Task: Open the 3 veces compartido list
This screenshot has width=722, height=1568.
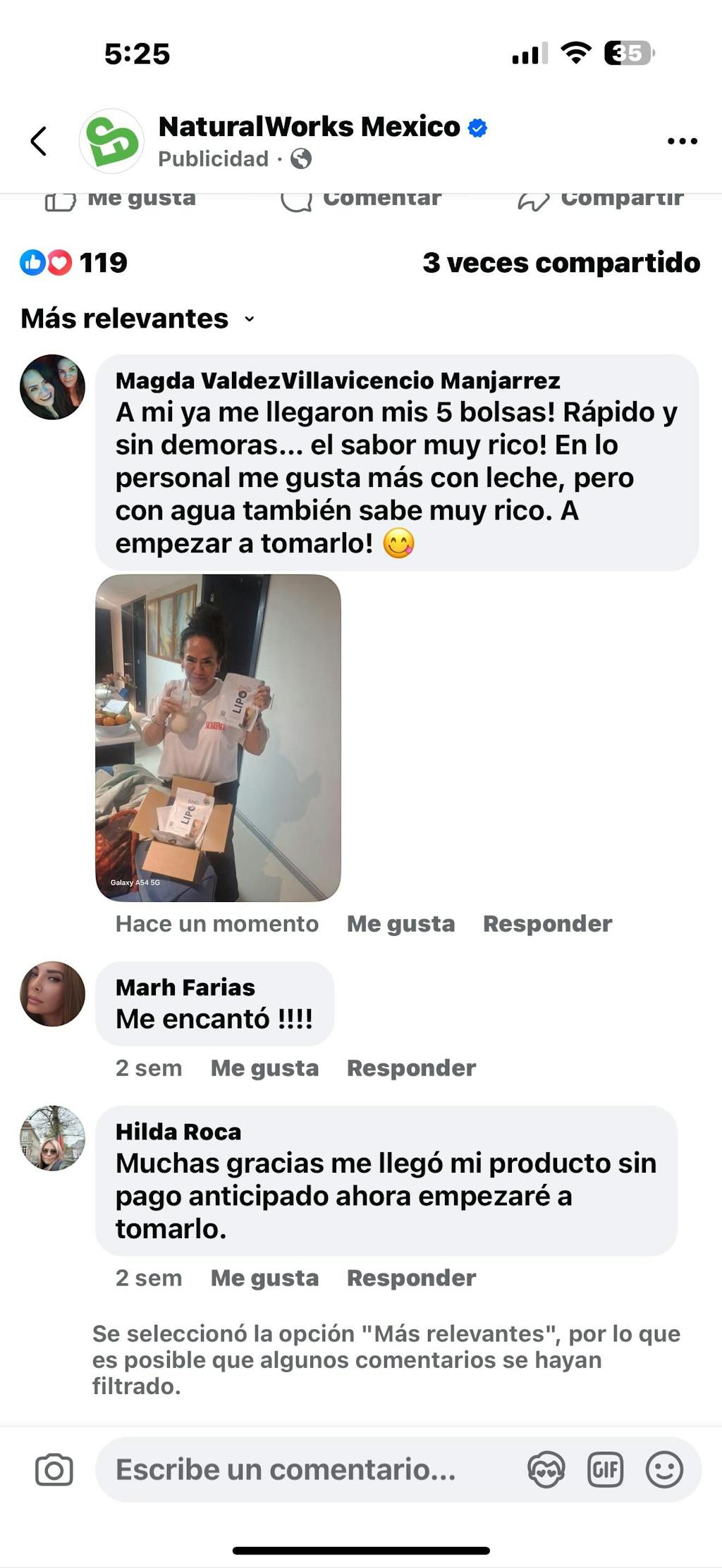Action: (561, 263)
